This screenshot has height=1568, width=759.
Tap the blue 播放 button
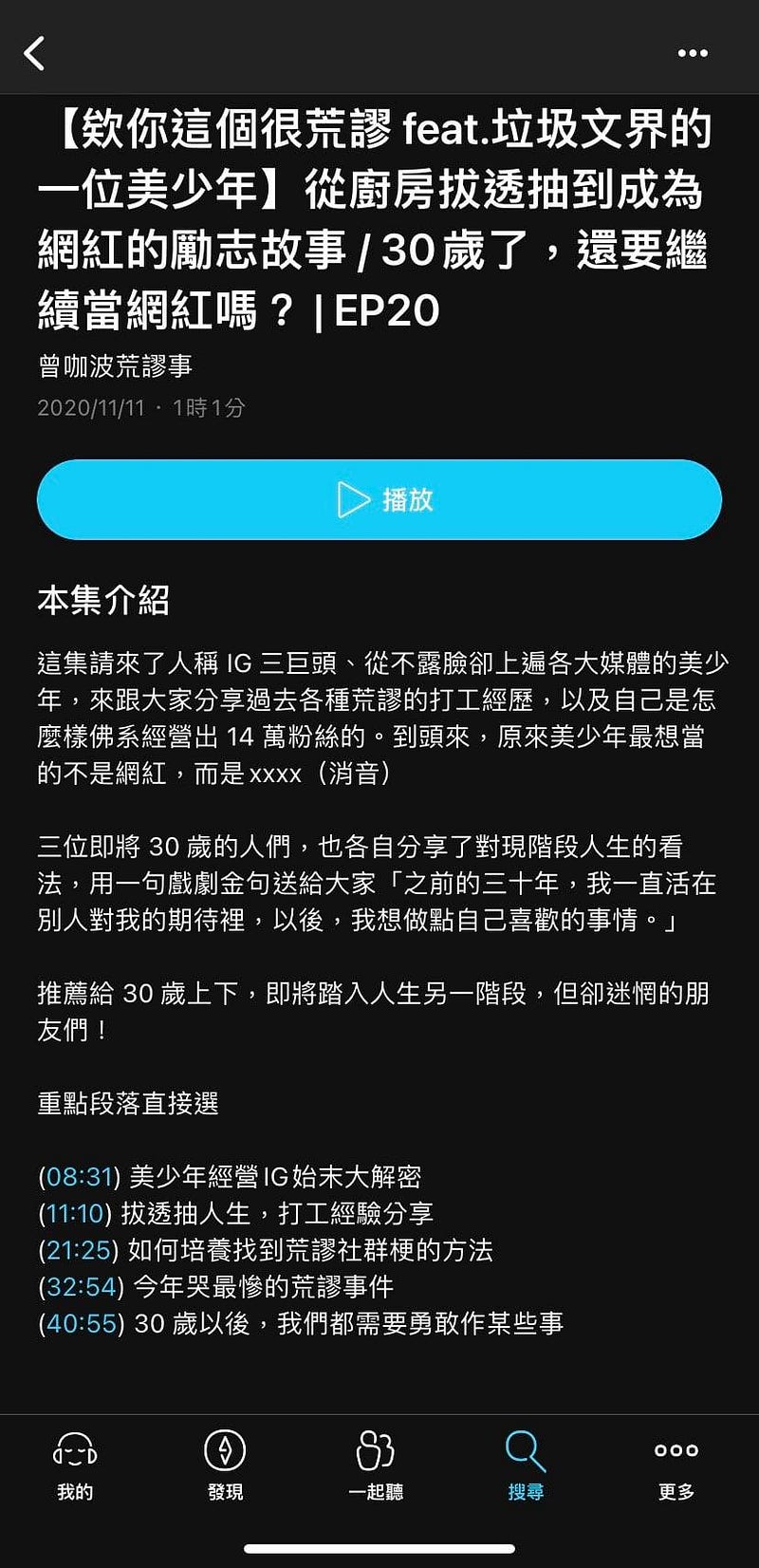point(379,499)
